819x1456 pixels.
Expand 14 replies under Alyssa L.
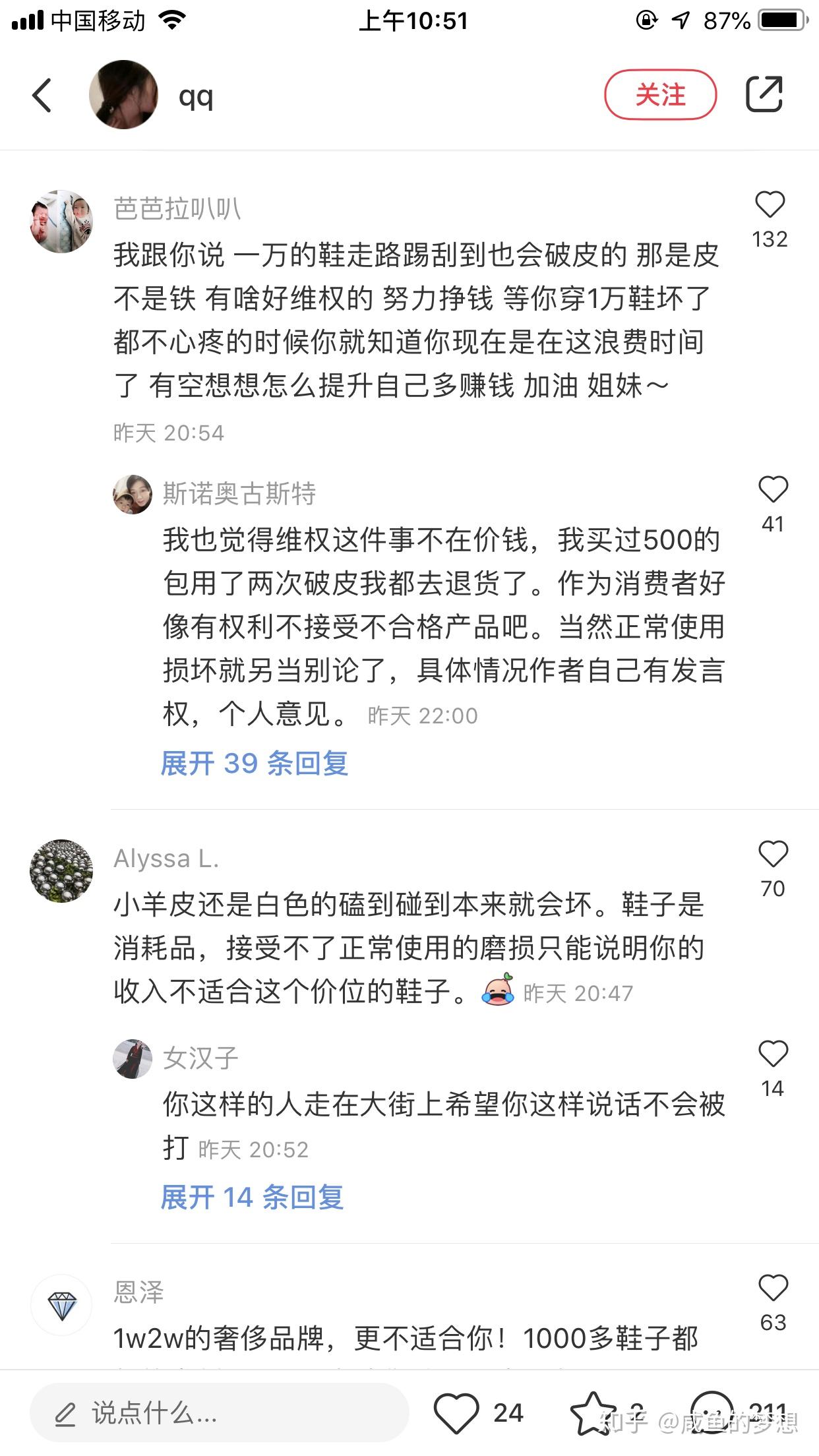252,1197
